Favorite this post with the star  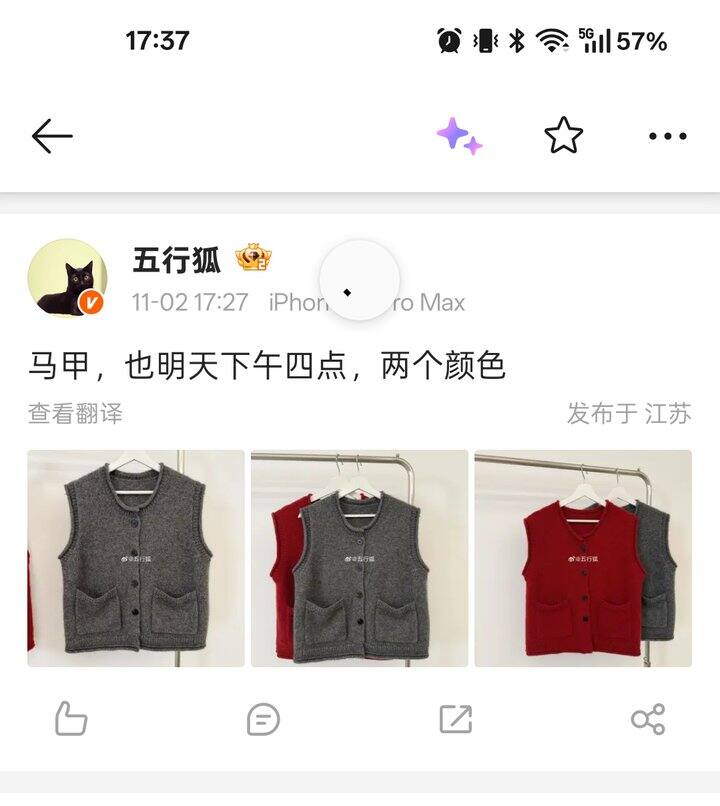(x=564, y=136)
